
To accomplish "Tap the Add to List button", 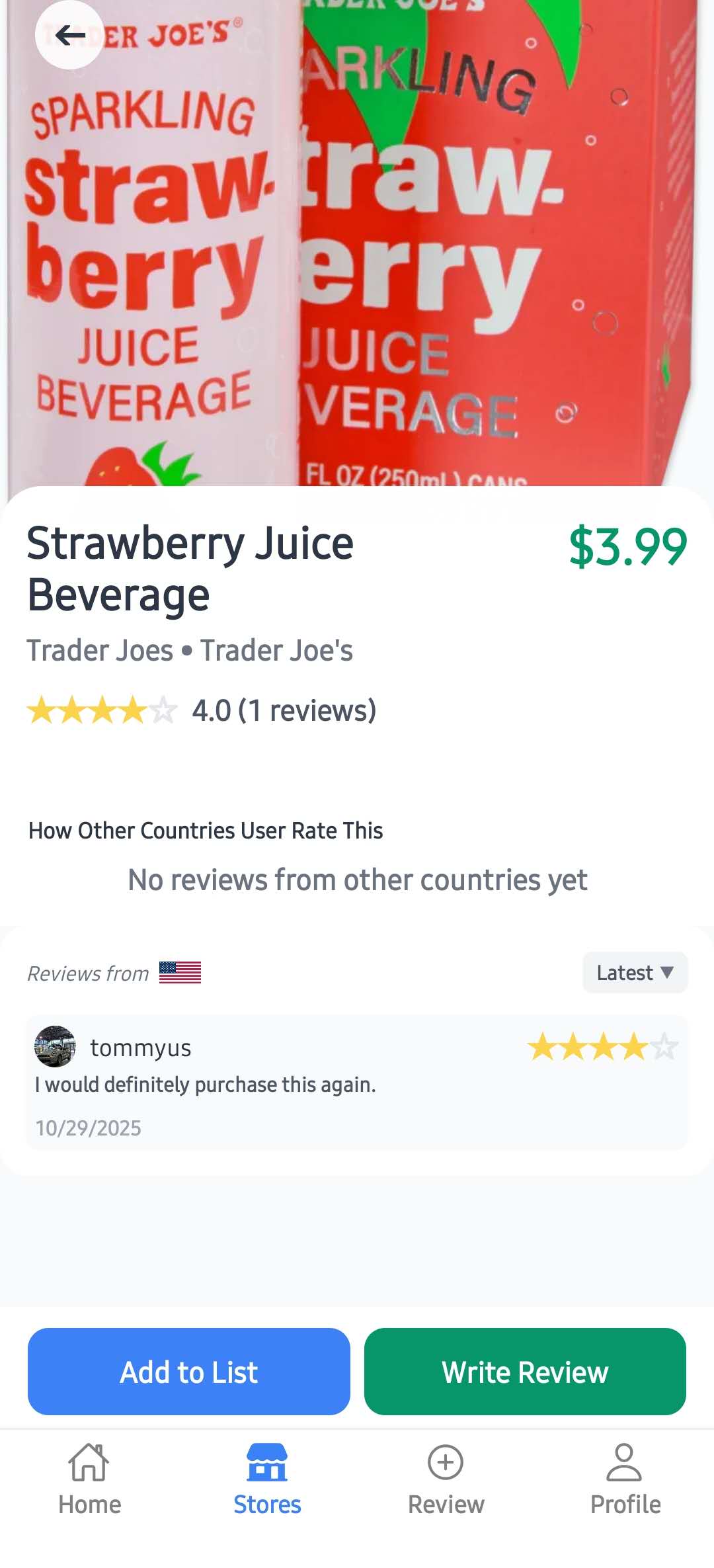I will 188,1372.
